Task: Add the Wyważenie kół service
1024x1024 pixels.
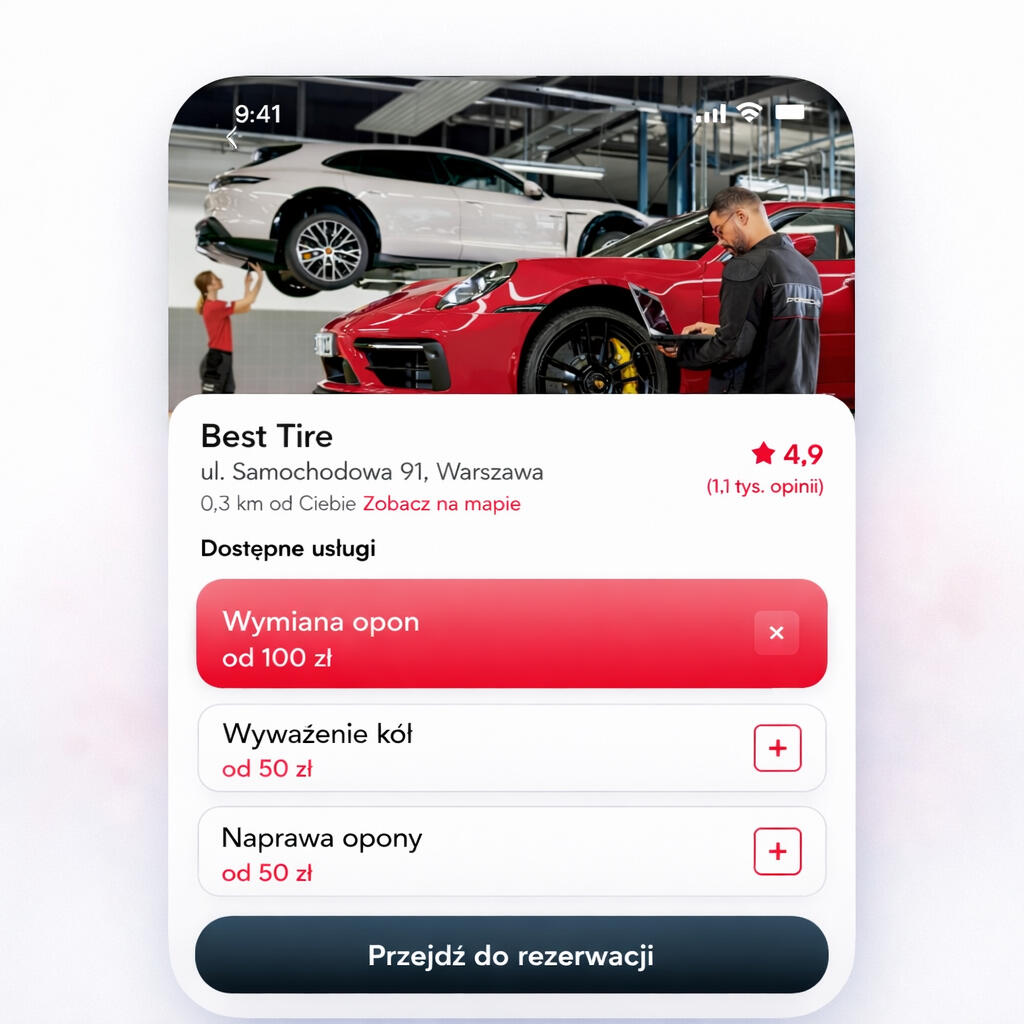Action: pos(777,748)
